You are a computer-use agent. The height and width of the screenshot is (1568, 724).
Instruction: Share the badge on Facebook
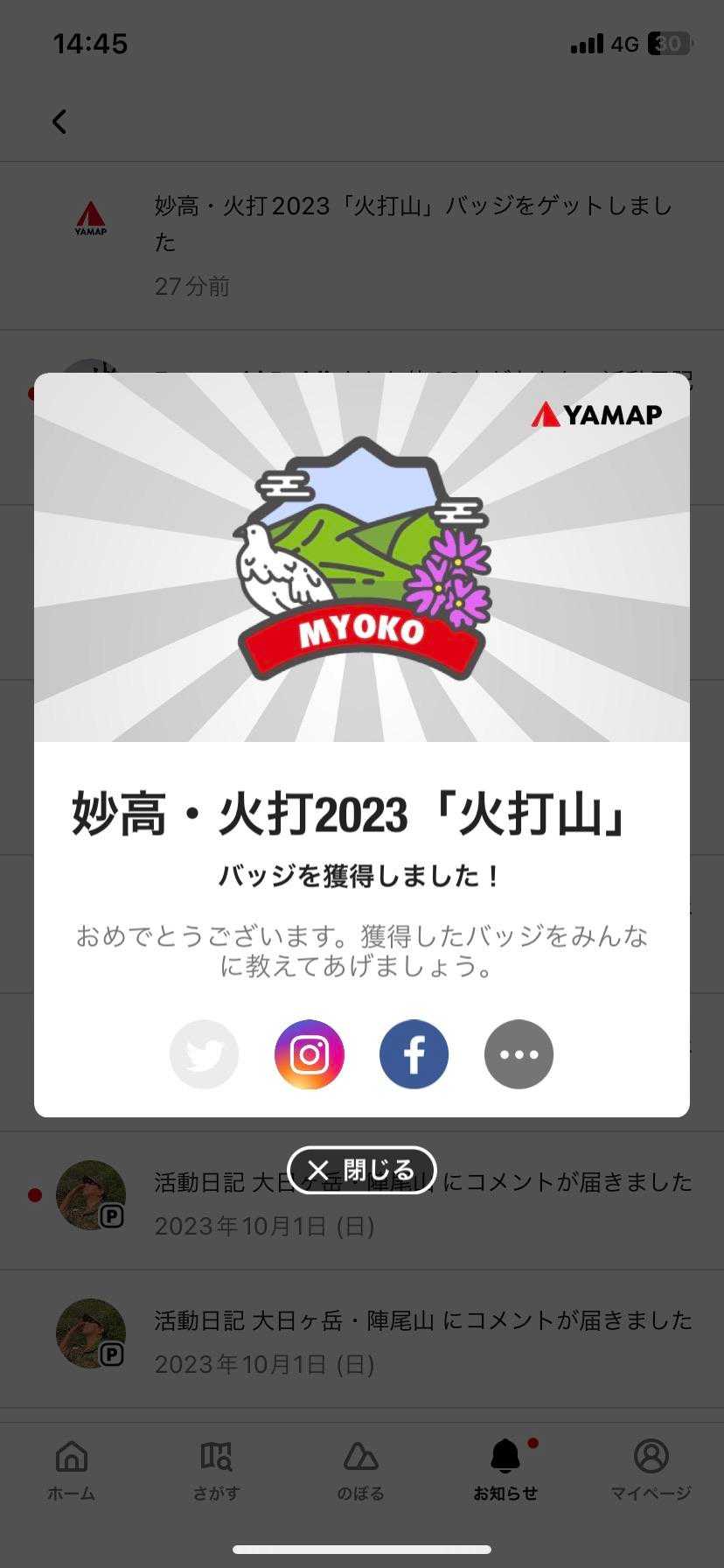pos(414,1054)
